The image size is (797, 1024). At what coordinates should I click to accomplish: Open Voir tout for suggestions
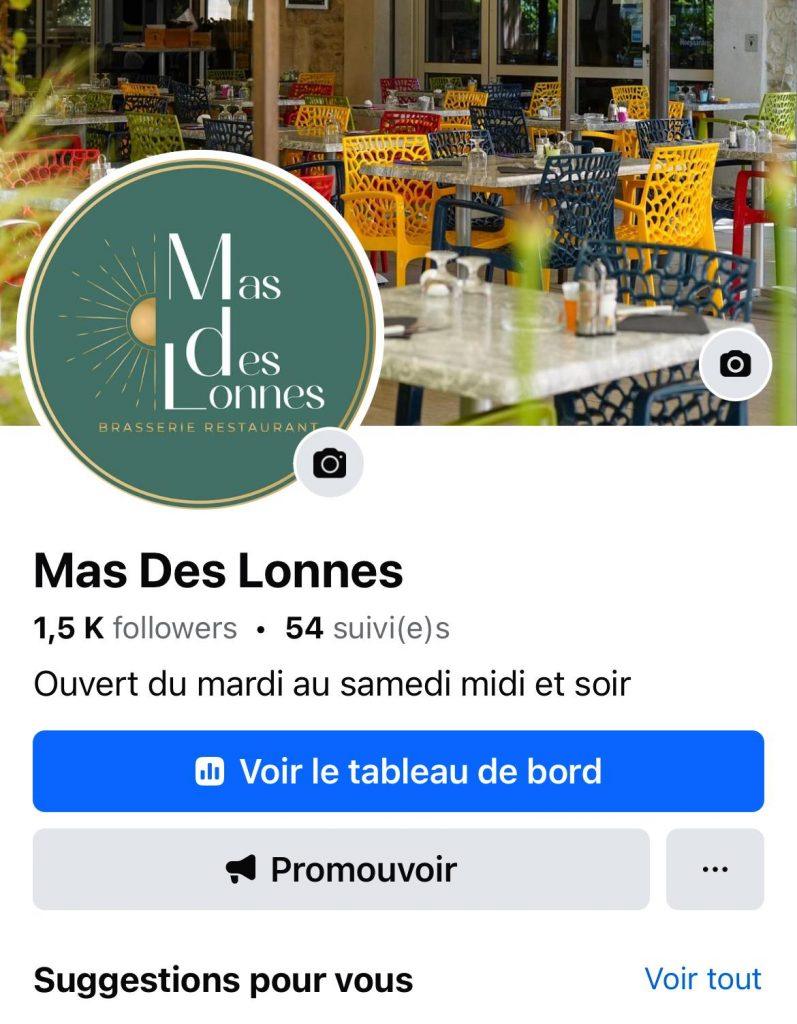[703, 978]
